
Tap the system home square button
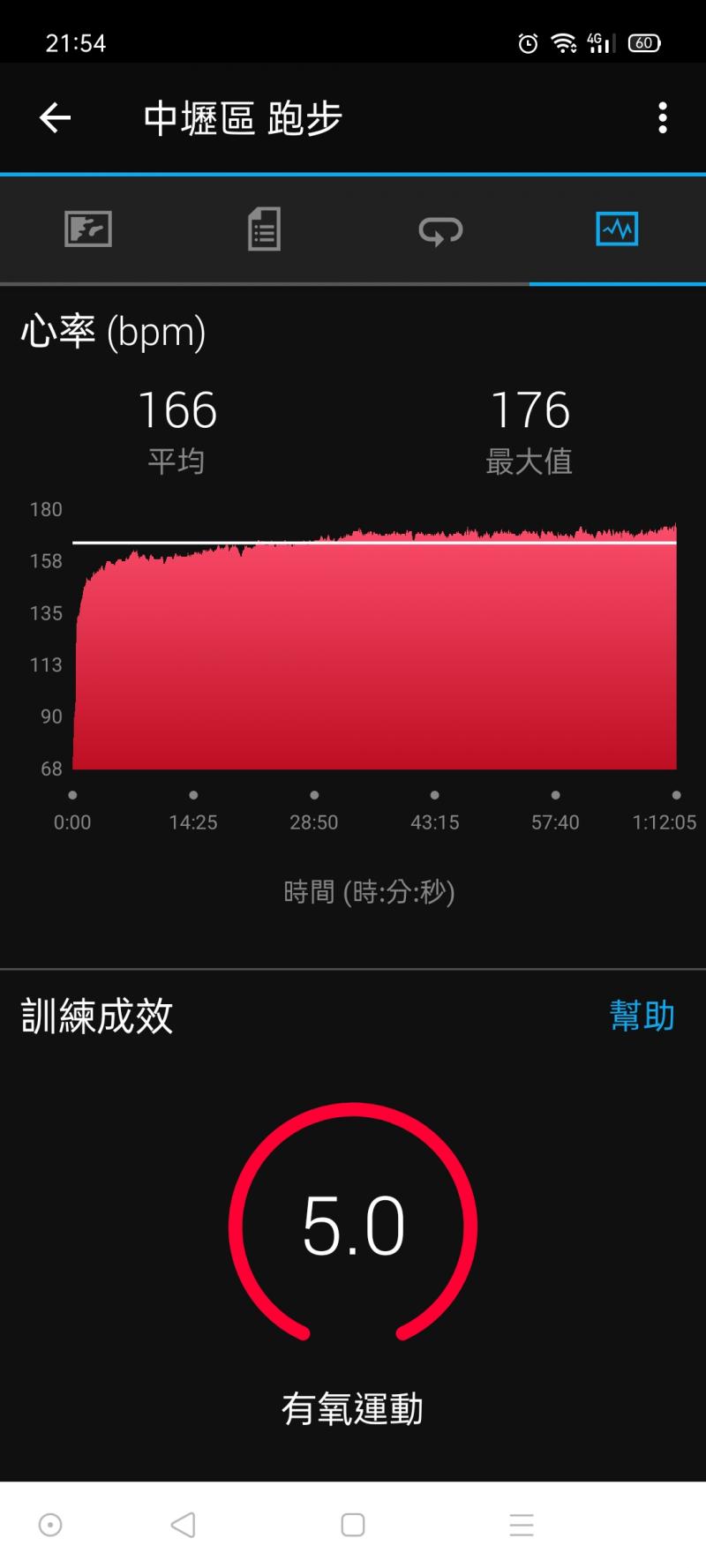pyautogui.click(x=353, y=1525)
